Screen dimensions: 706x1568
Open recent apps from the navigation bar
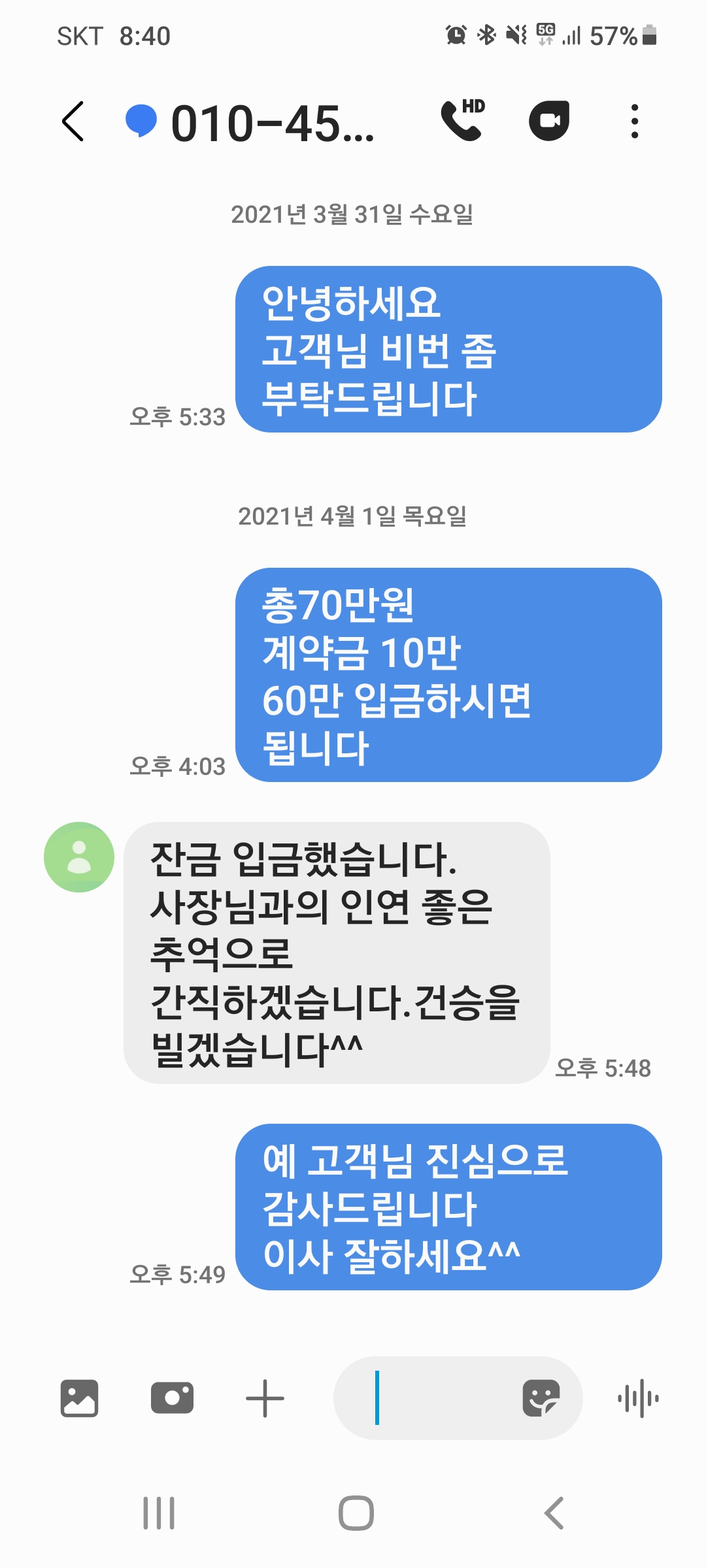159,1512
